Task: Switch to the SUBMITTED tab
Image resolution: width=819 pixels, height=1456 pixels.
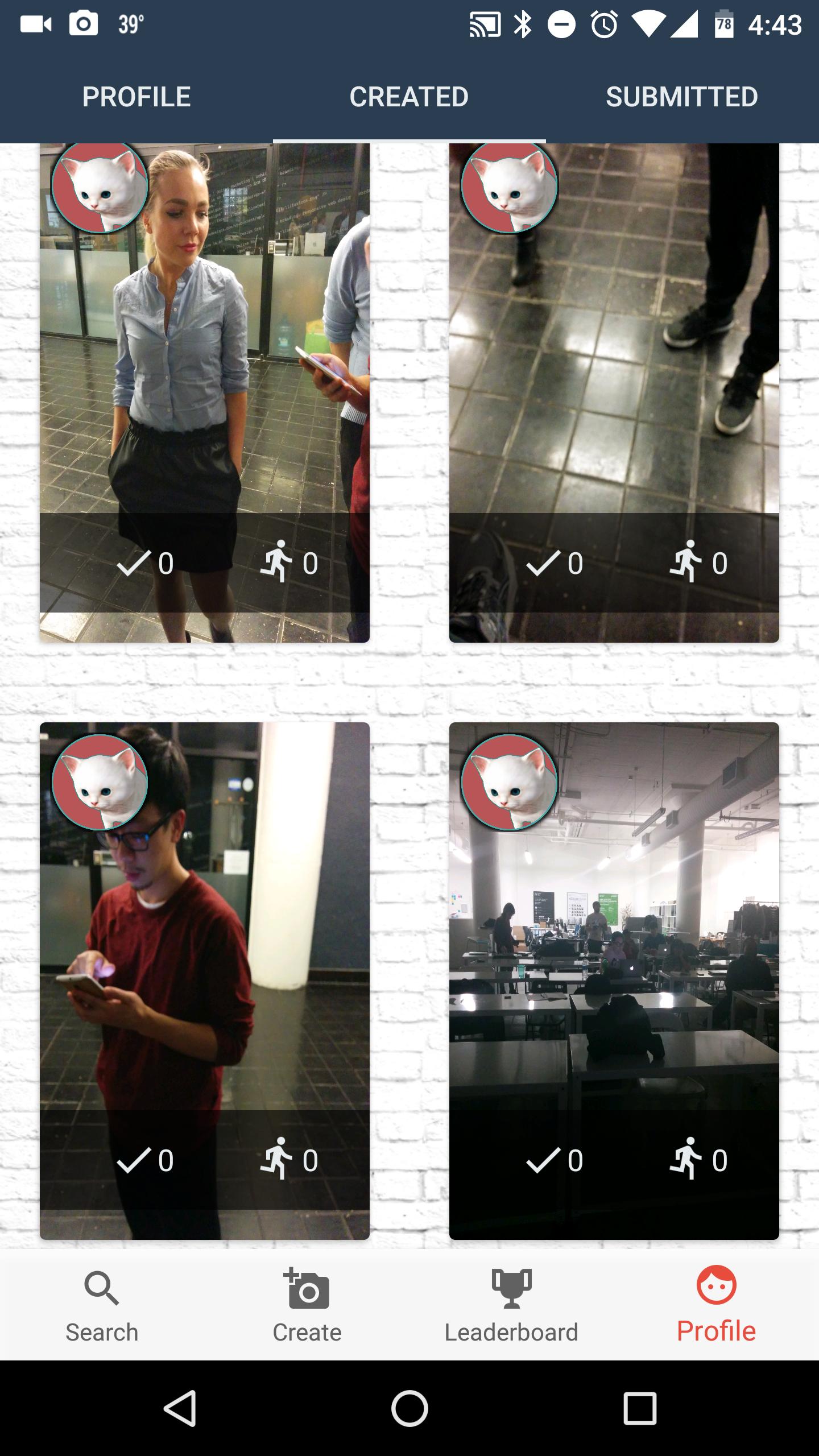Action: (681, 97)
